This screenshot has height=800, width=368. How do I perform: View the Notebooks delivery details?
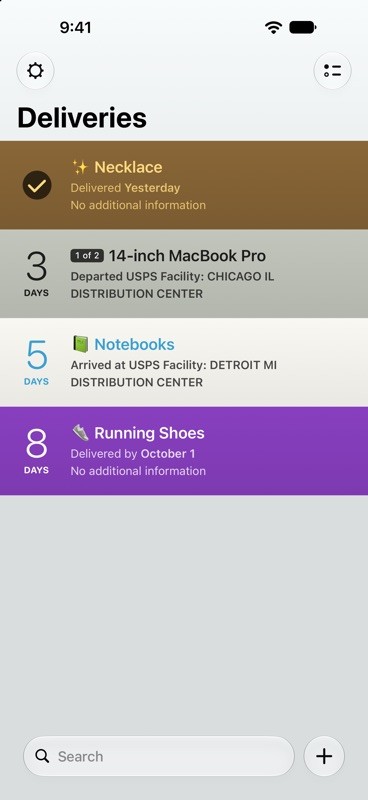pyautogui.click(x=184, y=363)
